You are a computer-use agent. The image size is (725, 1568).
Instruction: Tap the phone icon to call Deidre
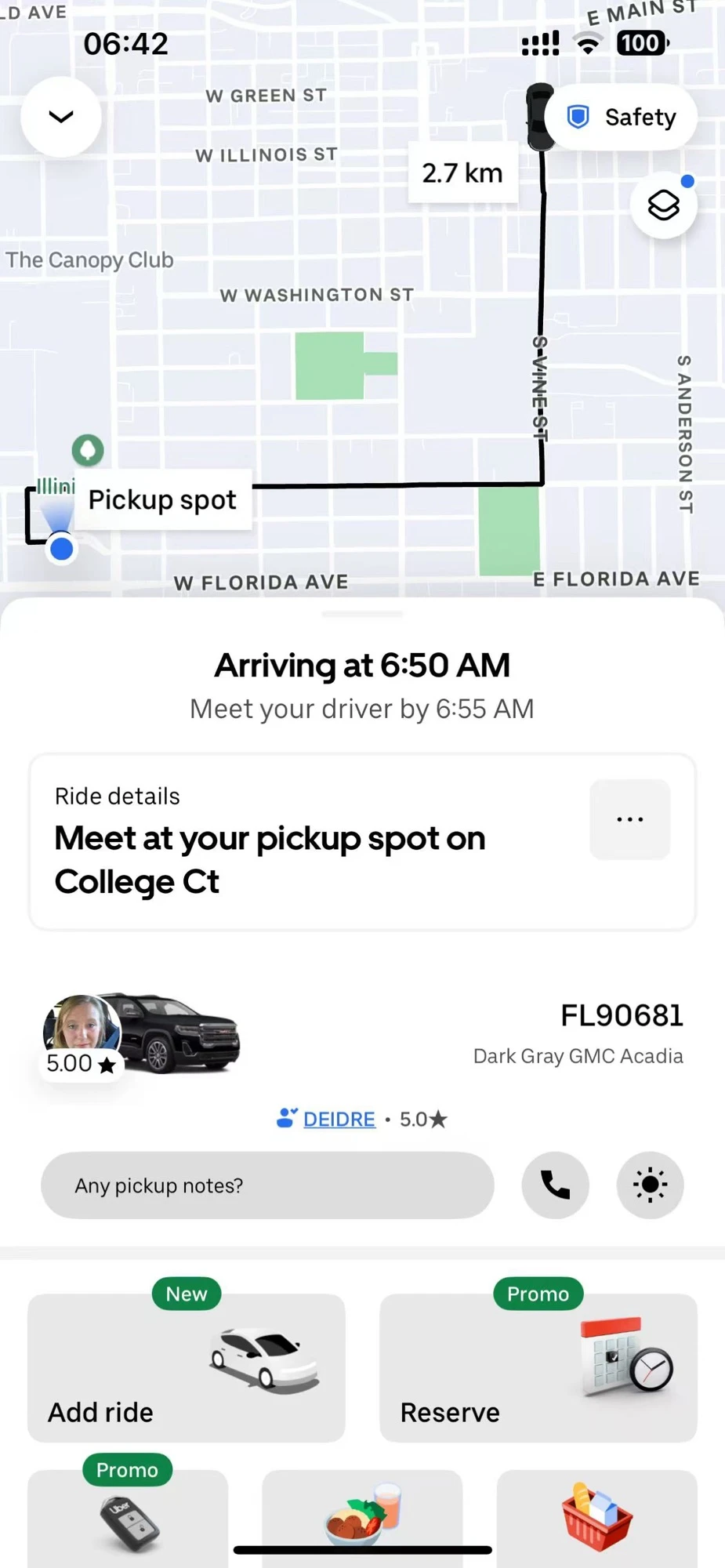click(x=554, y=1185)
